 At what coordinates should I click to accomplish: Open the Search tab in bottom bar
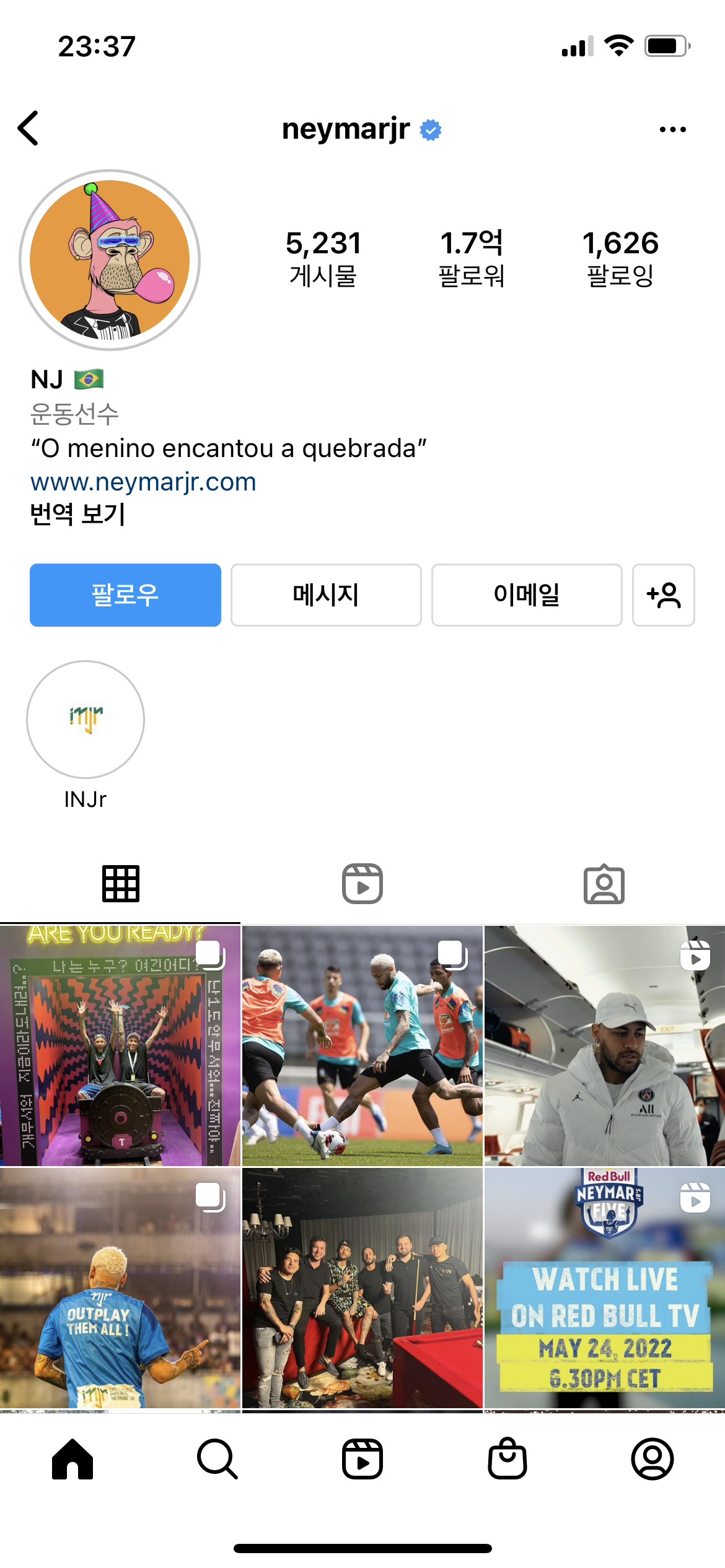click(217, 1459)
